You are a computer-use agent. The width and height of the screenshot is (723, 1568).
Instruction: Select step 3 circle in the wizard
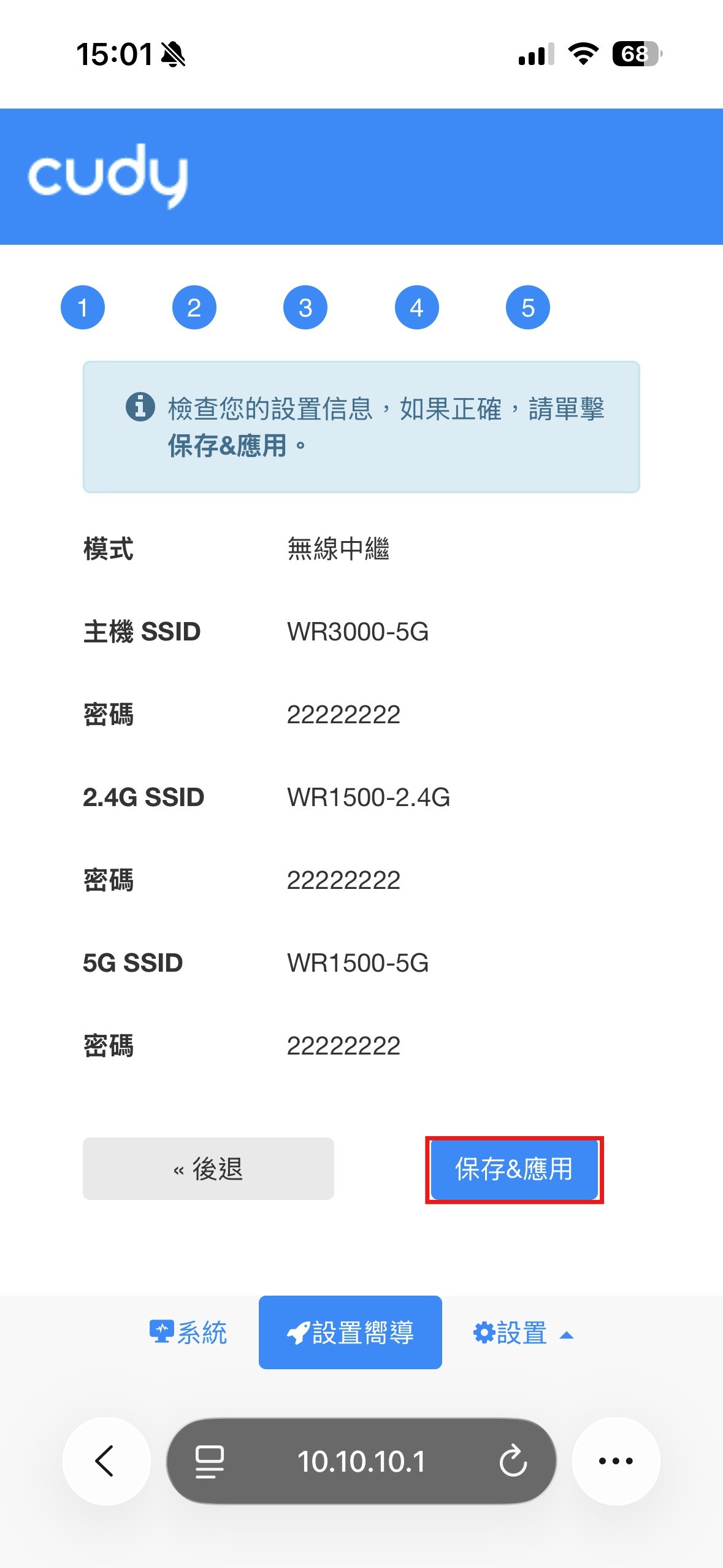[305, 309]
